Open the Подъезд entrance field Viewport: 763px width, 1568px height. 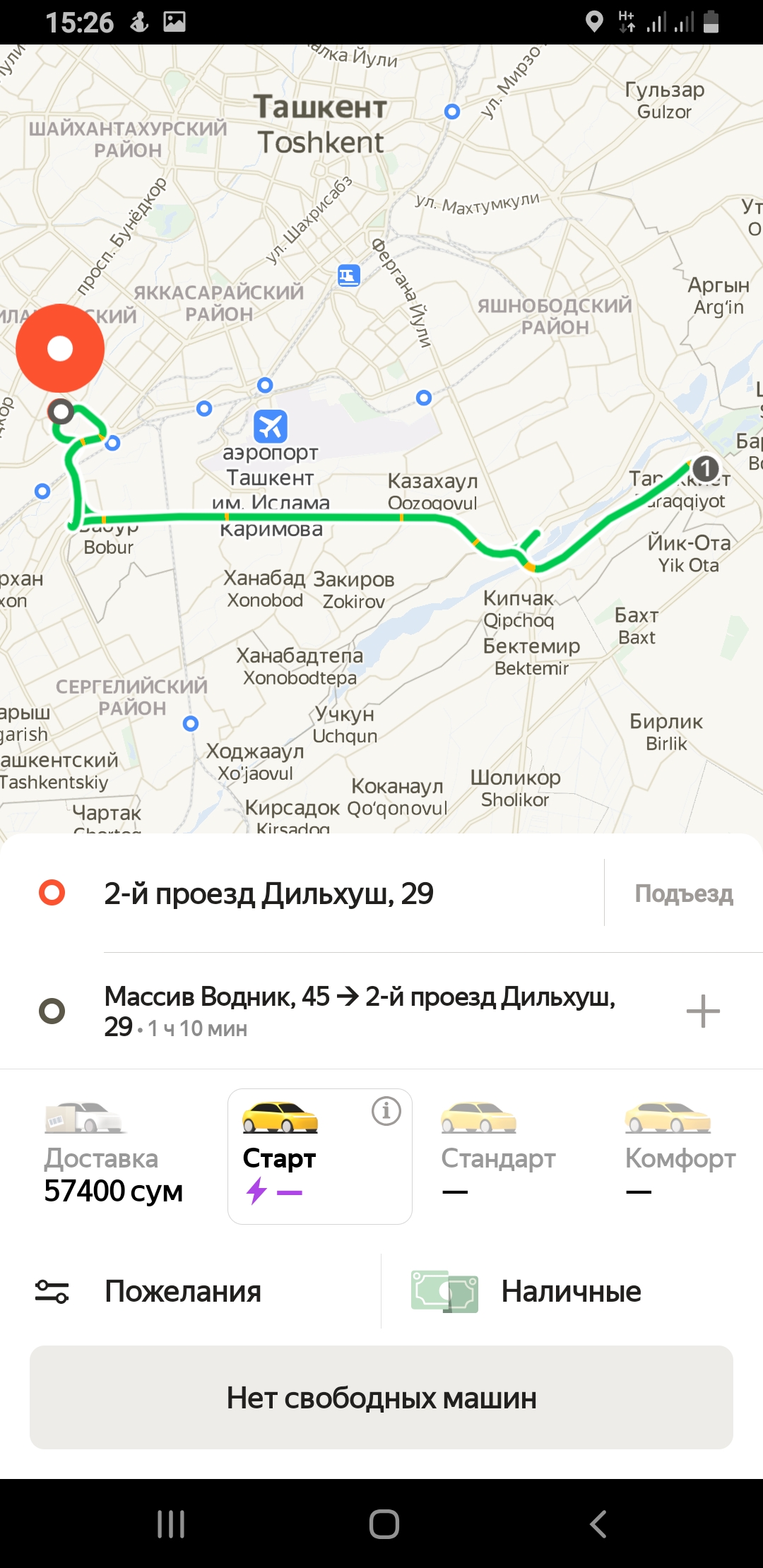pos(683,893)
